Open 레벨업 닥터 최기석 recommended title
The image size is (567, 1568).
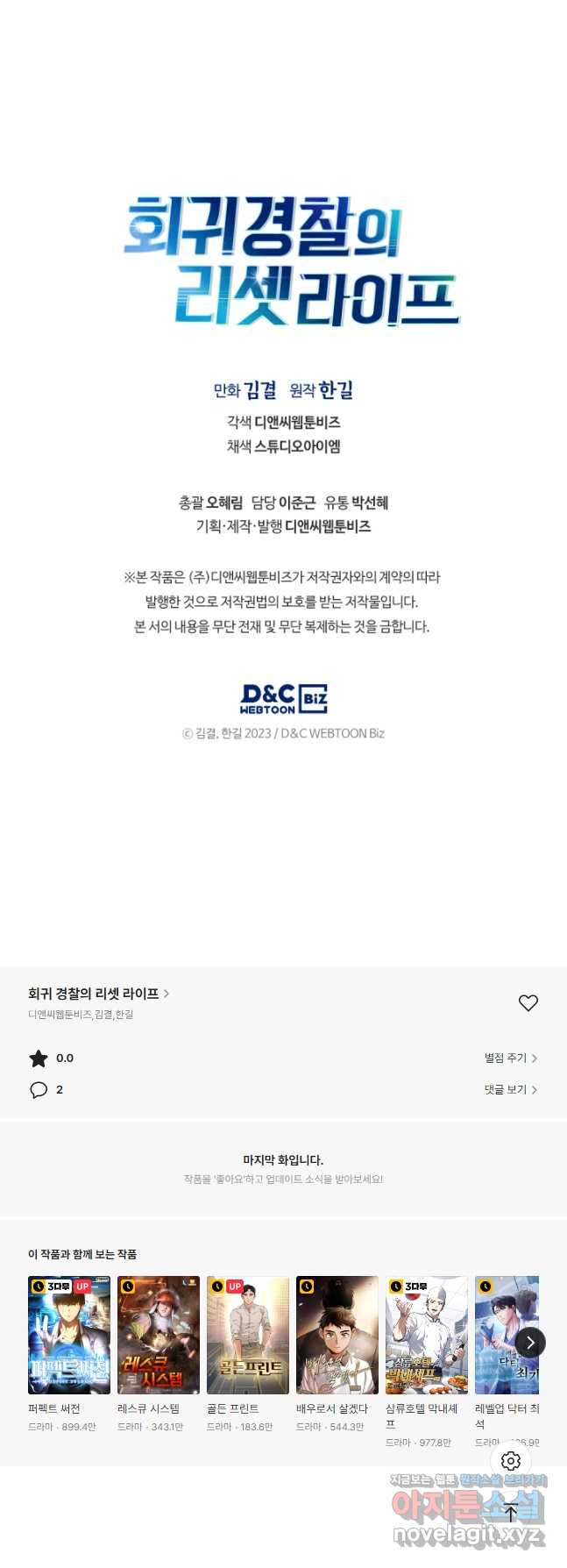504,1335
